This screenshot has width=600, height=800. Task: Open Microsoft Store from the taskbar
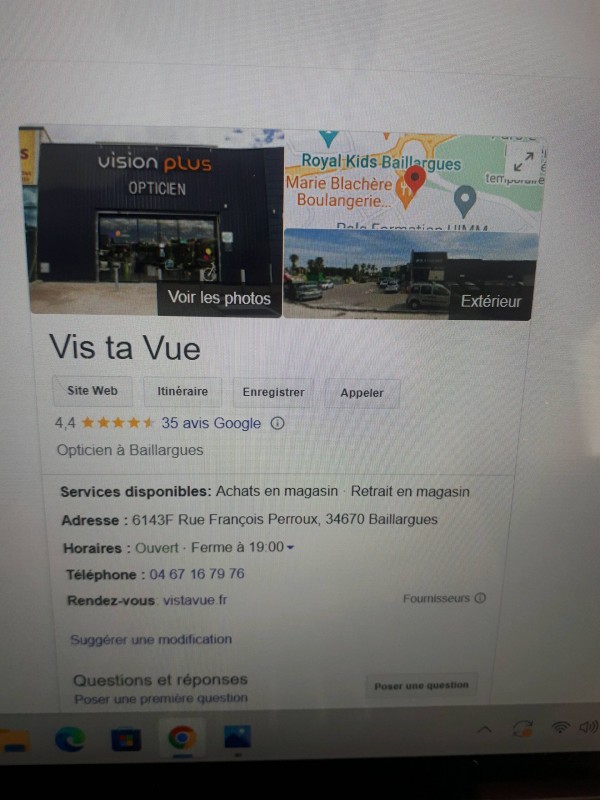[x=125, y=739]
